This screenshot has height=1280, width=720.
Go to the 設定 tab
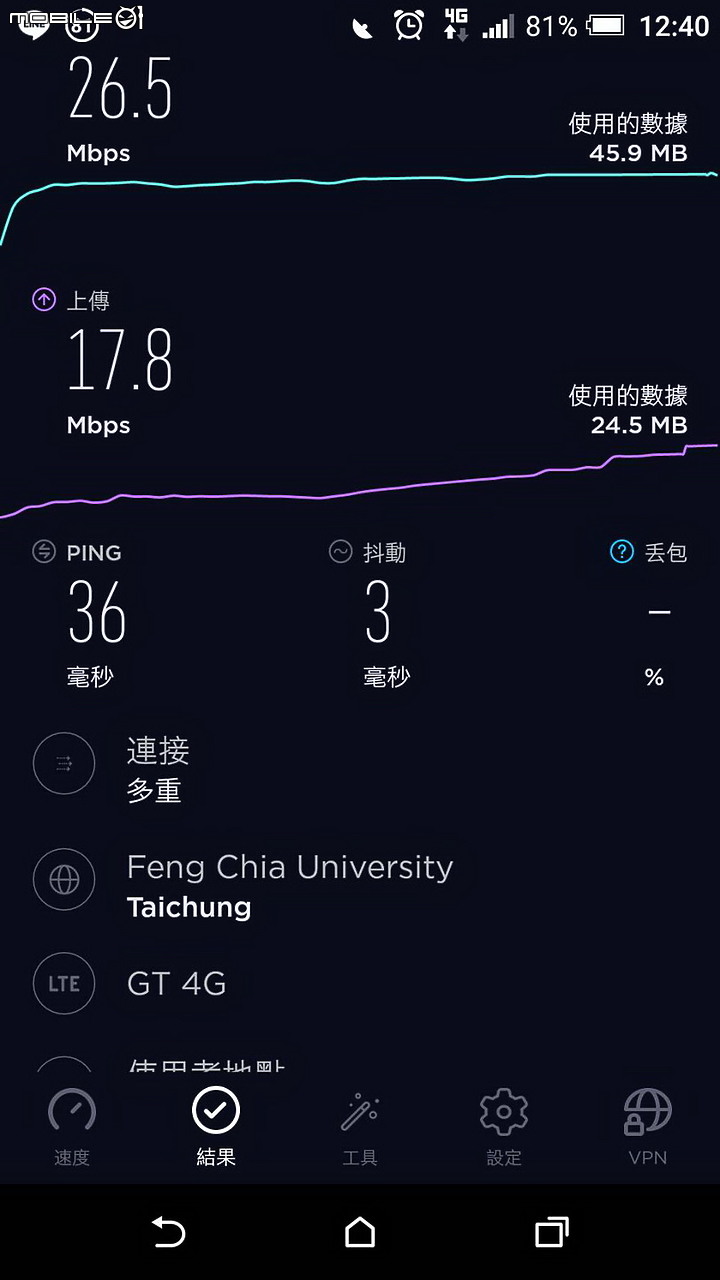pos(504,1128)
